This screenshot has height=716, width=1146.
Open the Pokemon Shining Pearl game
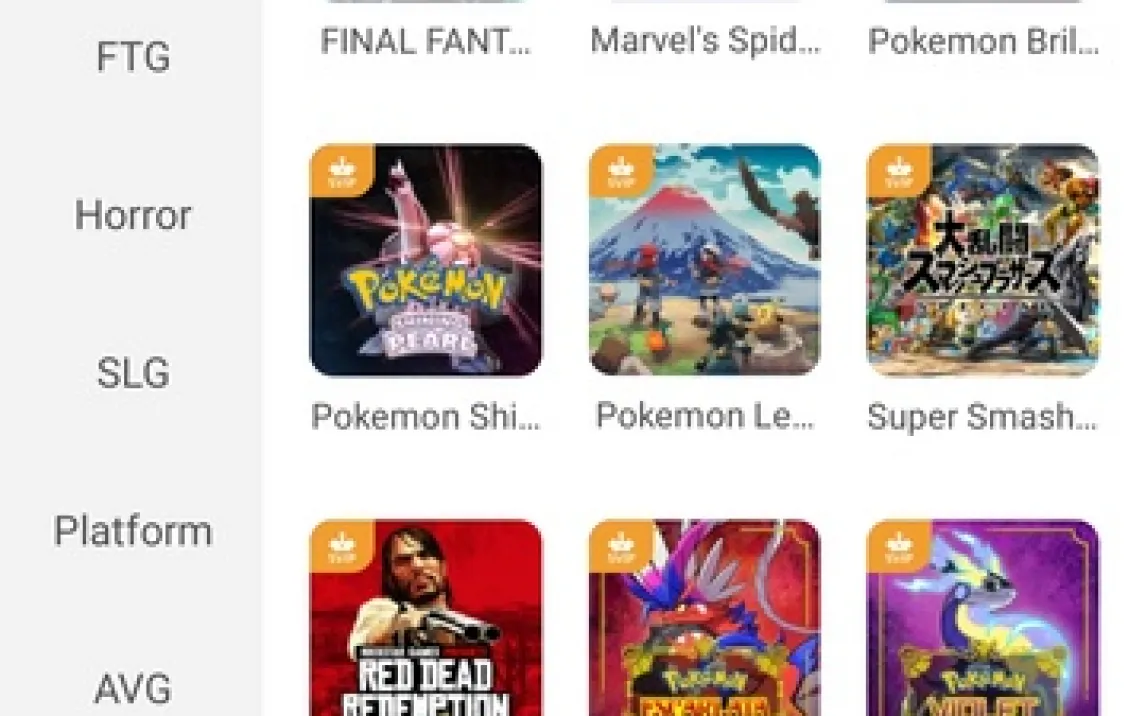coord(426,261)
